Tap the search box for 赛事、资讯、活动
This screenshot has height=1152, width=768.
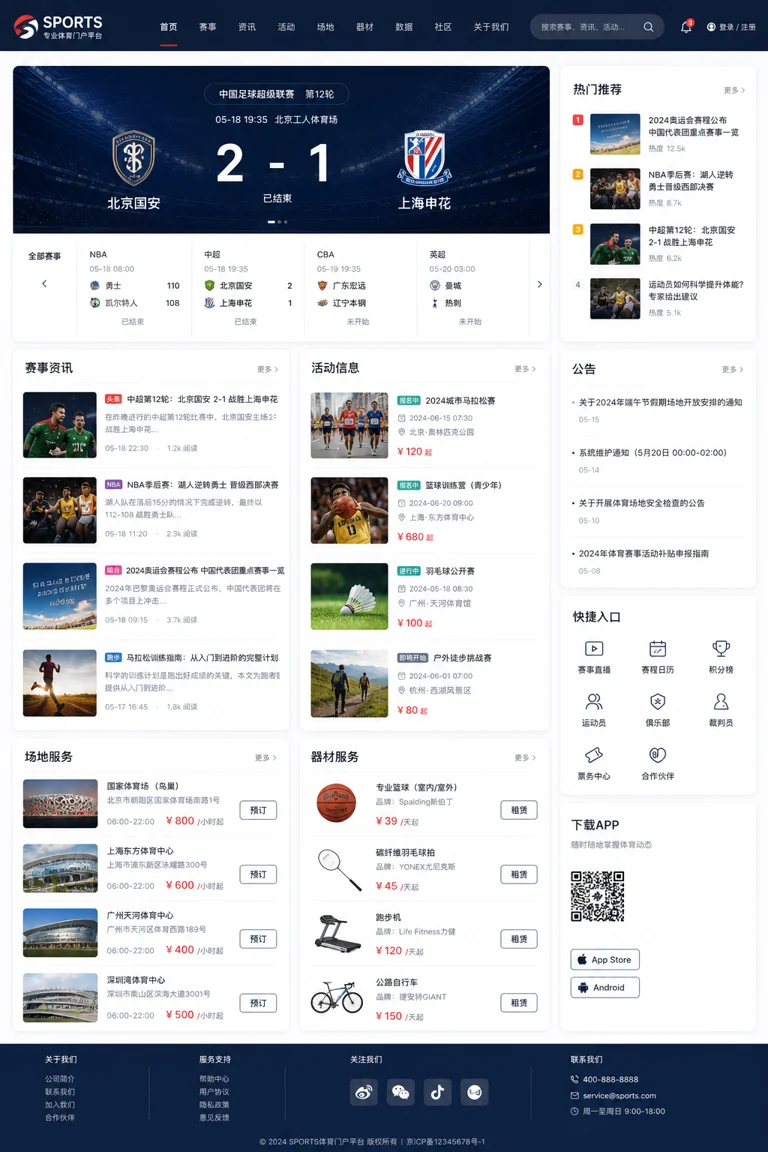point(597,27)
